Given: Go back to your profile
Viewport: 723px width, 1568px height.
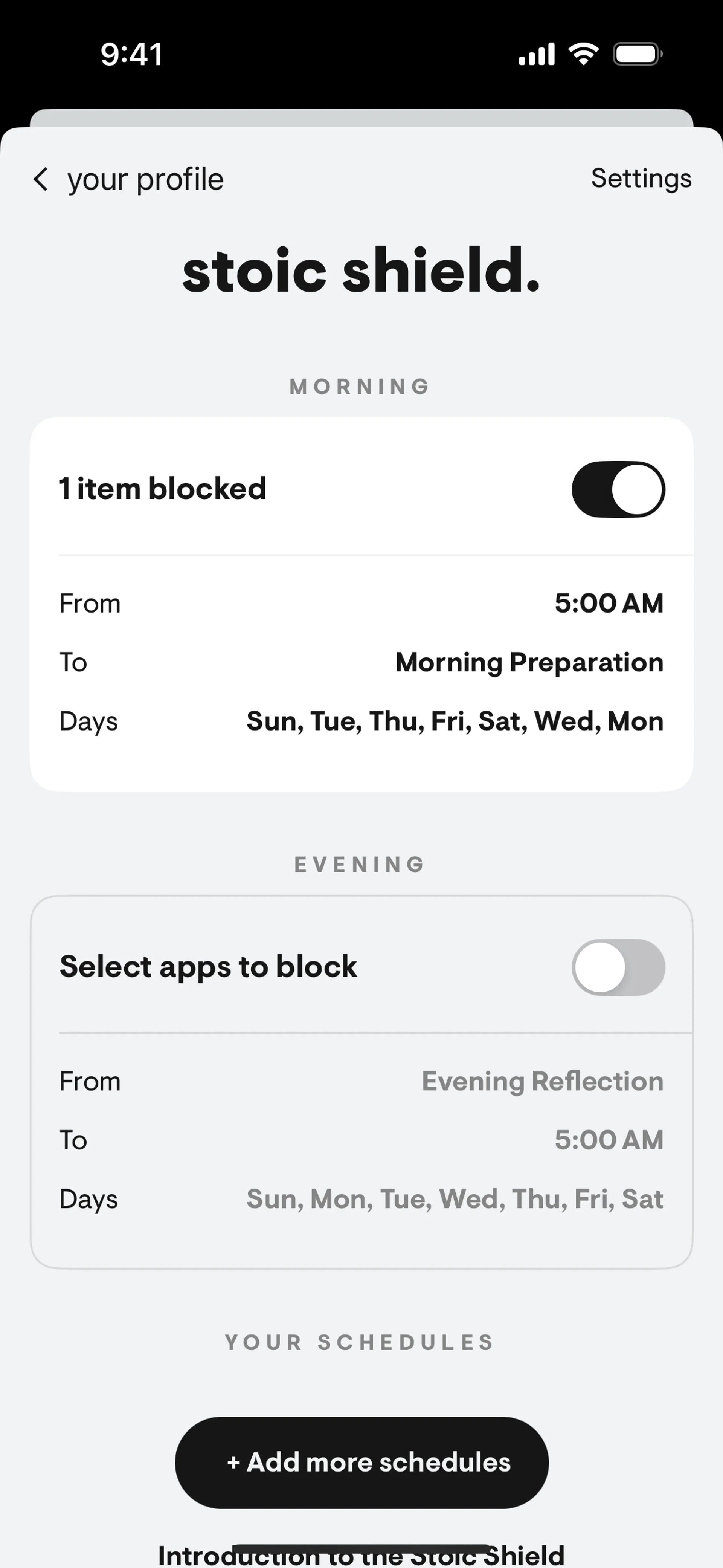Looking at the screenshot, I should click(x=128, y=180).
